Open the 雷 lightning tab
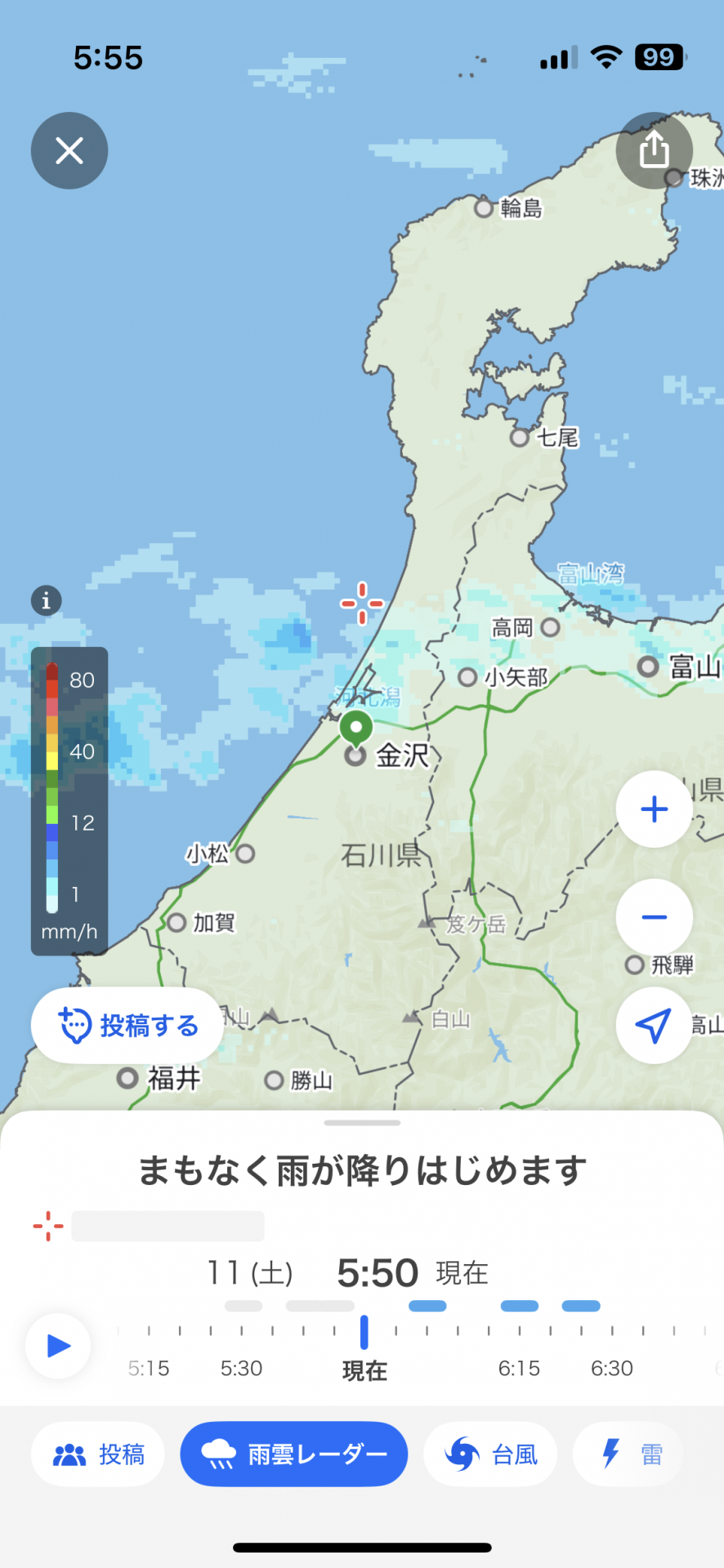 [x=629, y=1454]
